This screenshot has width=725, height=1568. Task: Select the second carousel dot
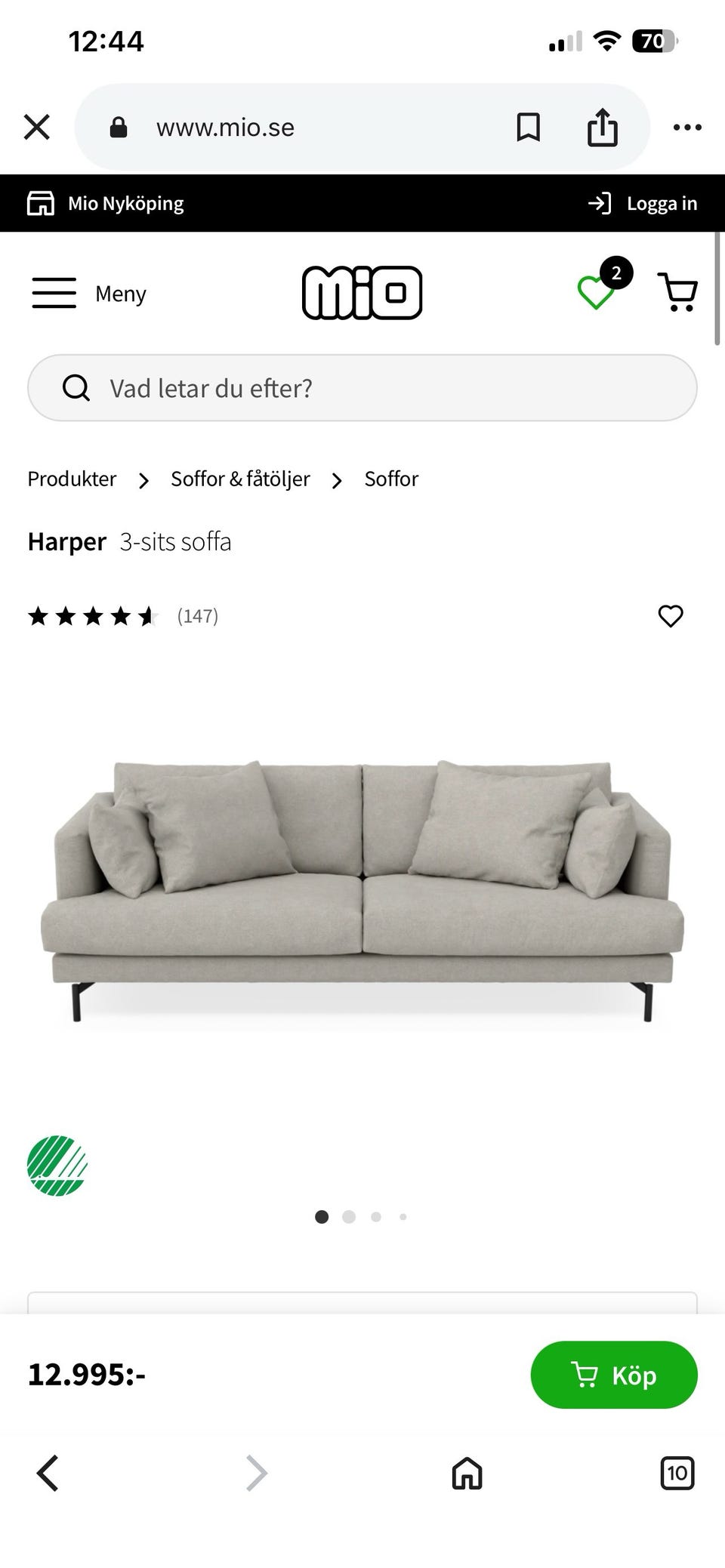pos(349,1216)
